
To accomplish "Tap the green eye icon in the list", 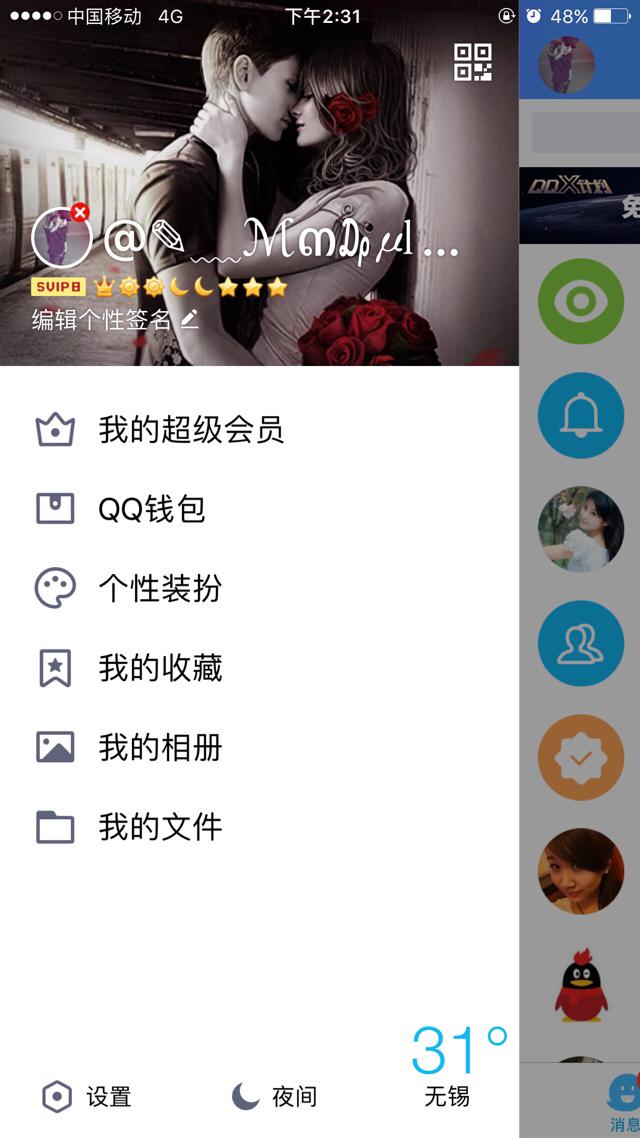I will click(x=580, y=301).
